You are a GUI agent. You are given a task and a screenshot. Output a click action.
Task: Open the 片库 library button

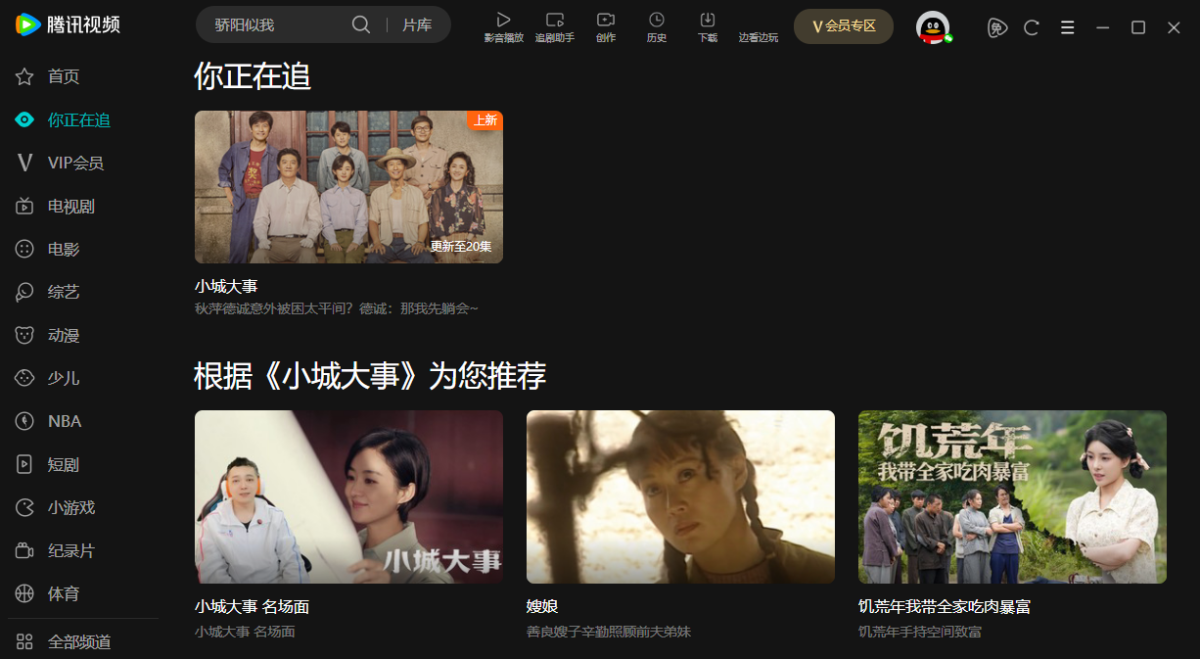(x=417, y=25)
